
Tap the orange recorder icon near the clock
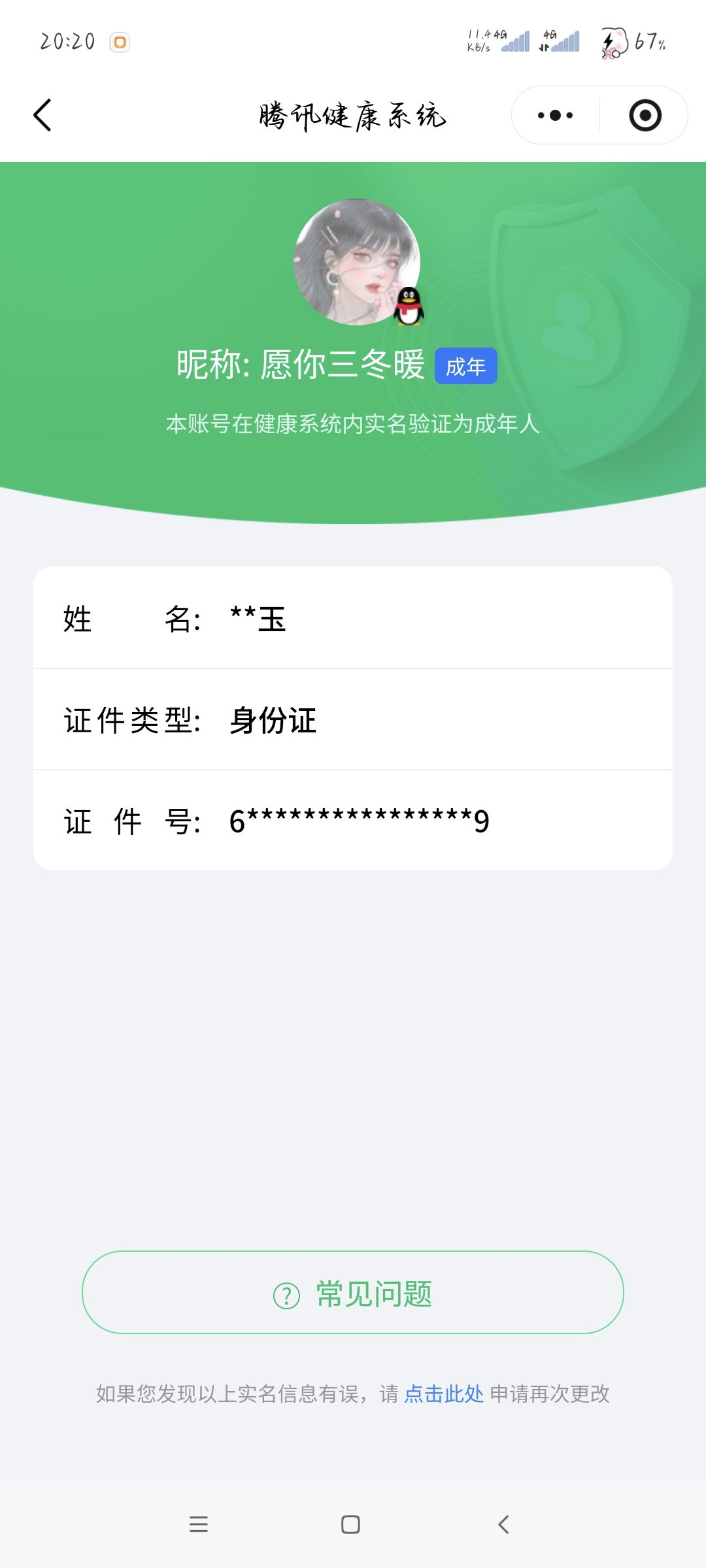(x=121, y=41)
